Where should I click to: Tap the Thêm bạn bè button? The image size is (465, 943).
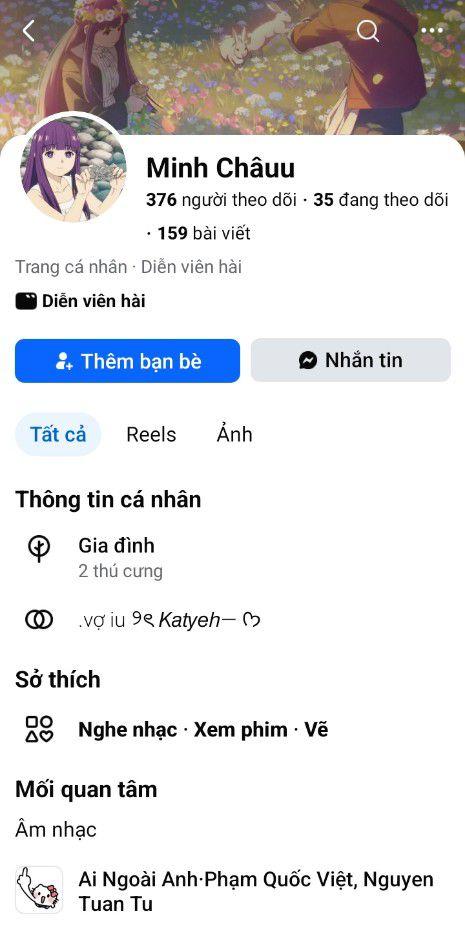point(128,361)
